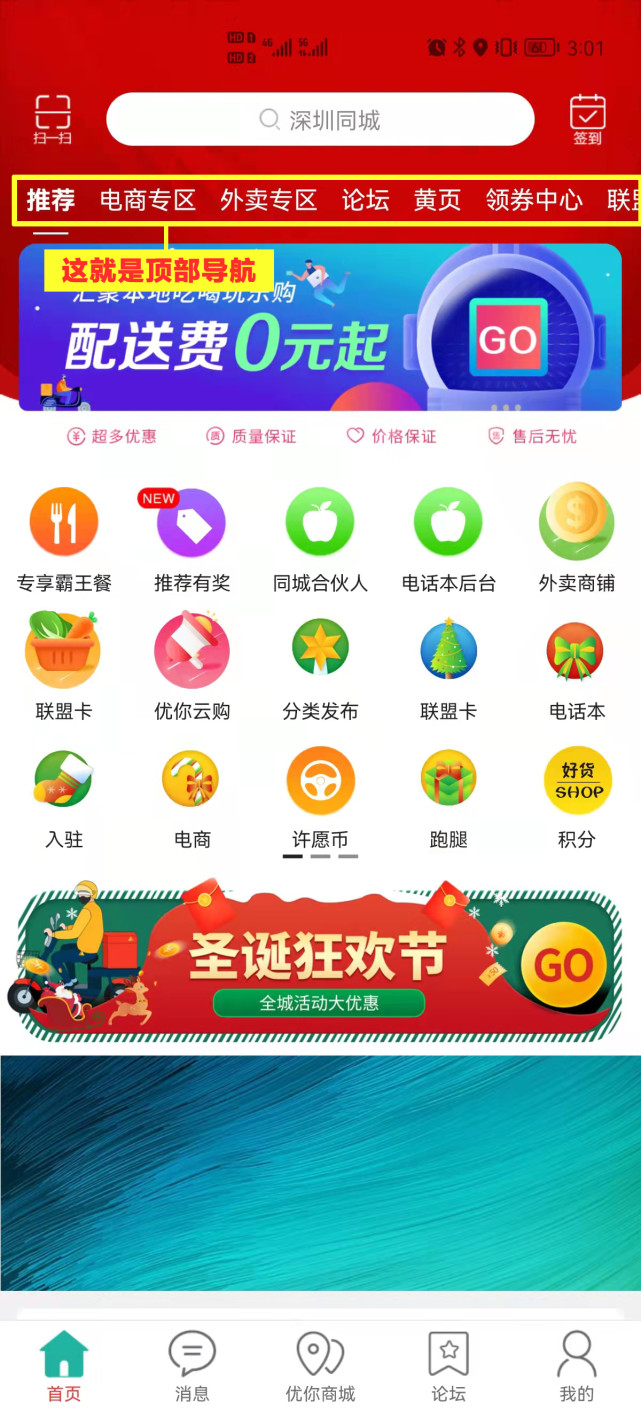Tap the 深圳同城 search box

tap(320, 120)
